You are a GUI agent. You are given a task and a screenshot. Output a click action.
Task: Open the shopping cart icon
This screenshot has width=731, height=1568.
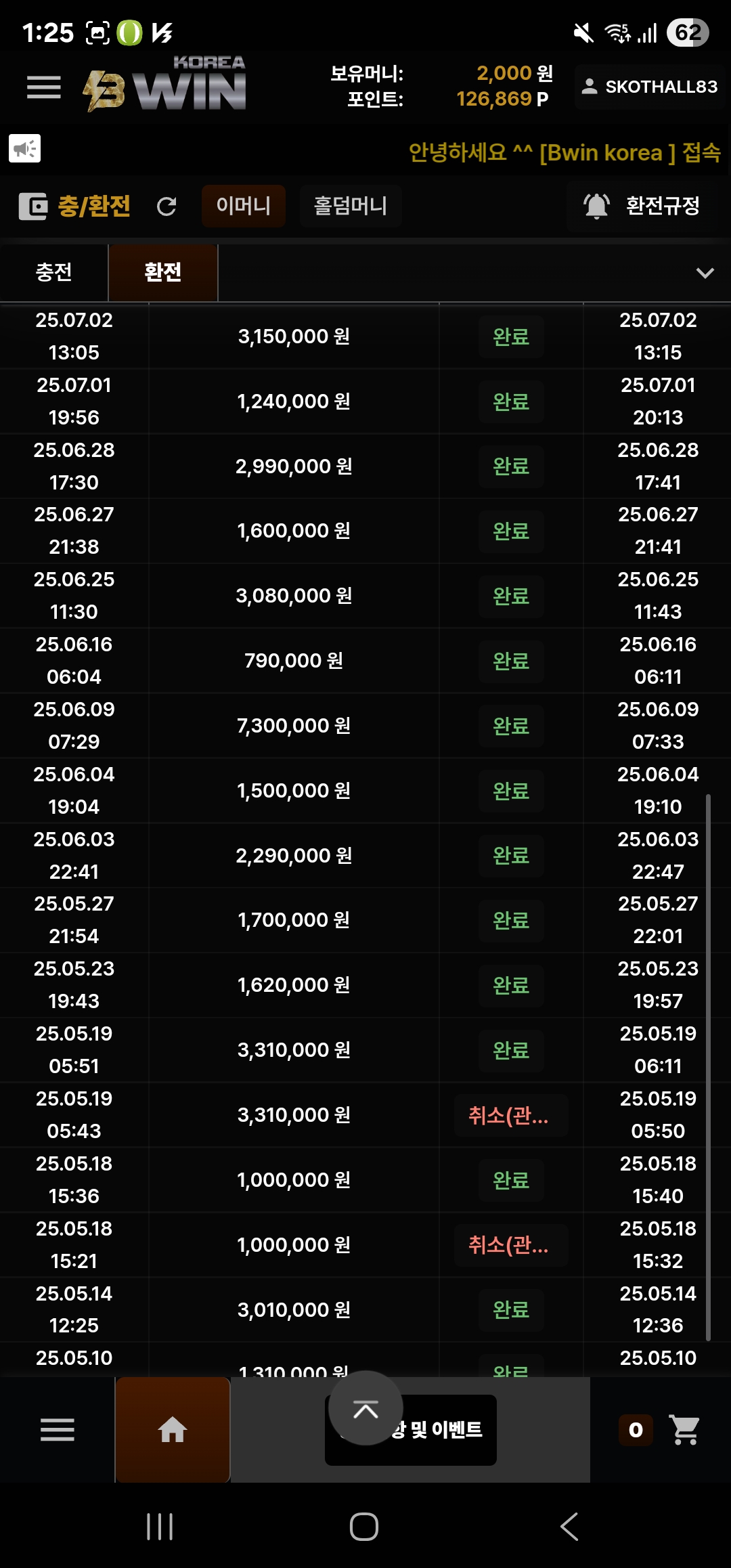684,1430
